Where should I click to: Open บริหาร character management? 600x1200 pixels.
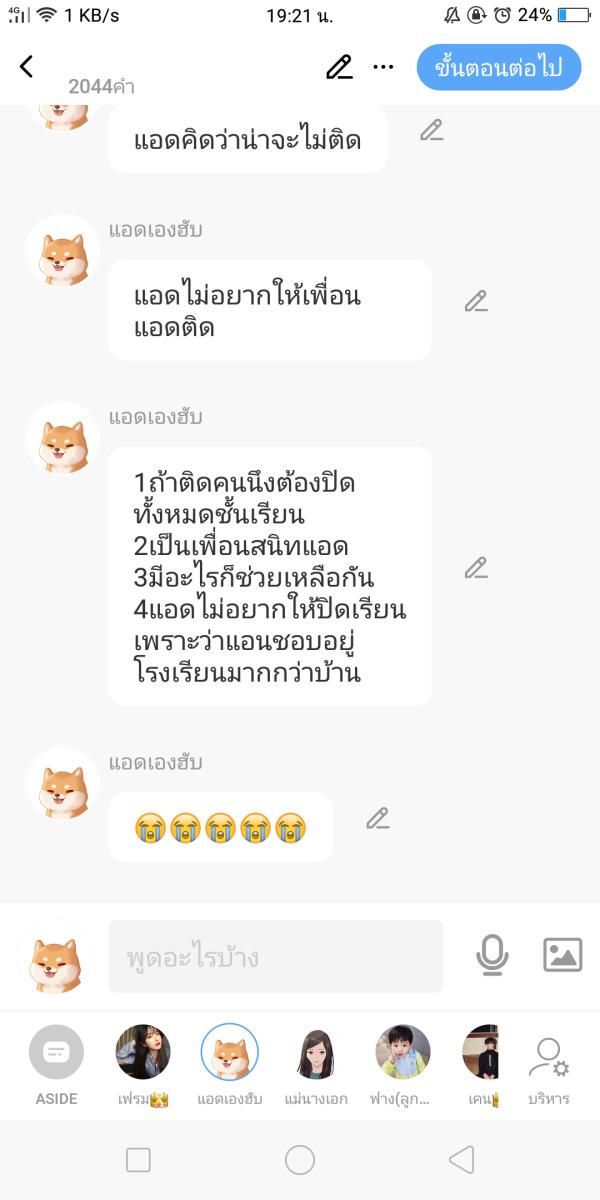(x=549, y=1060)
